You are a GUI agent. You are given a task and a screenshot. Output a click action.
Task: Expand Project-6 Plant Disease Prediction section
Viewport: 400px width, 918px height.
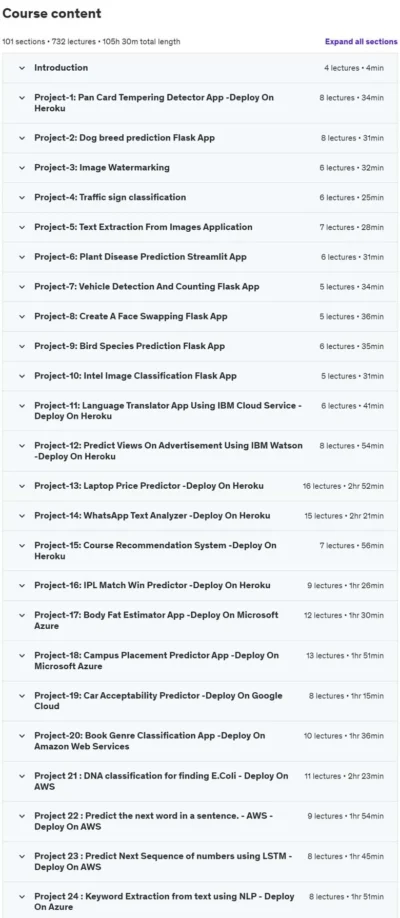coord(200,257)
